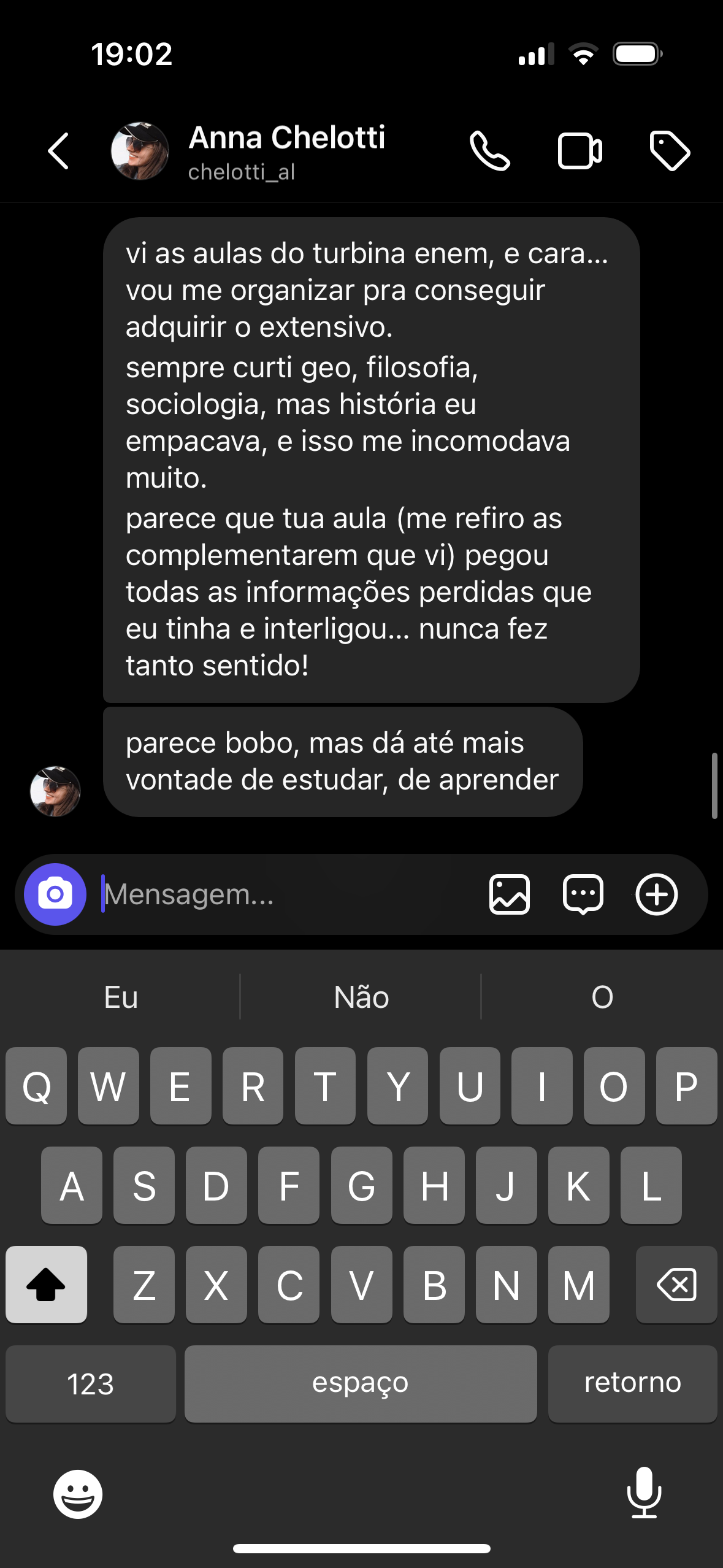The width and height of the screenshot is (723, 1568).
Task: Open the plus more options button
Action: (656, 894)
